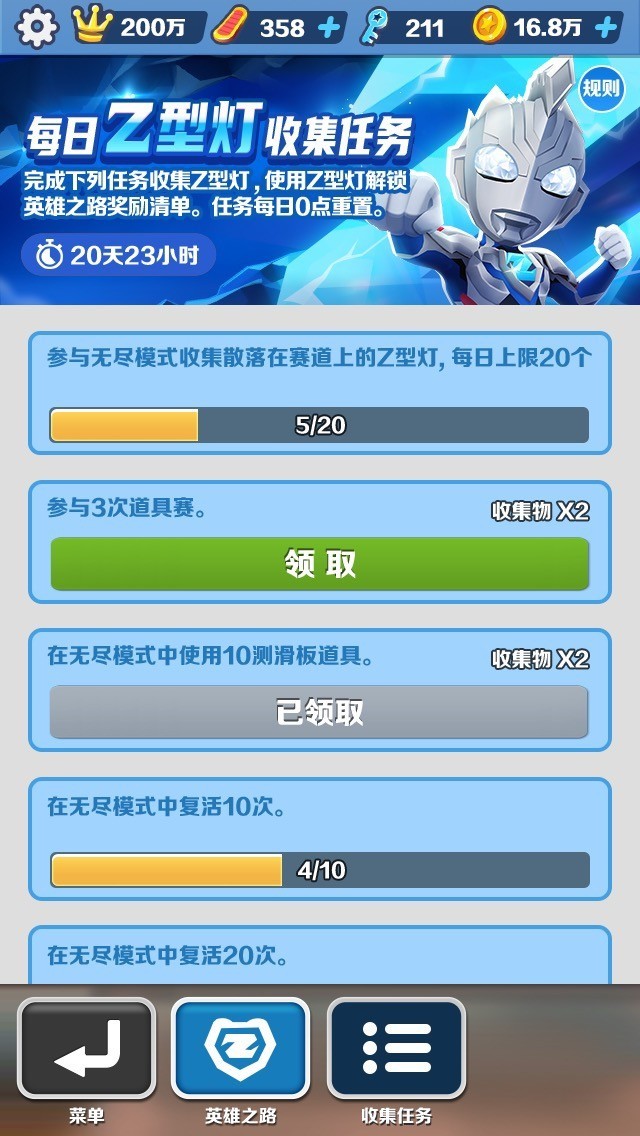The height and width of the screenshot is (1136, 640).
Task: Open the 规则 rules button
Action: pyautogui.click(x=602, y=89)
